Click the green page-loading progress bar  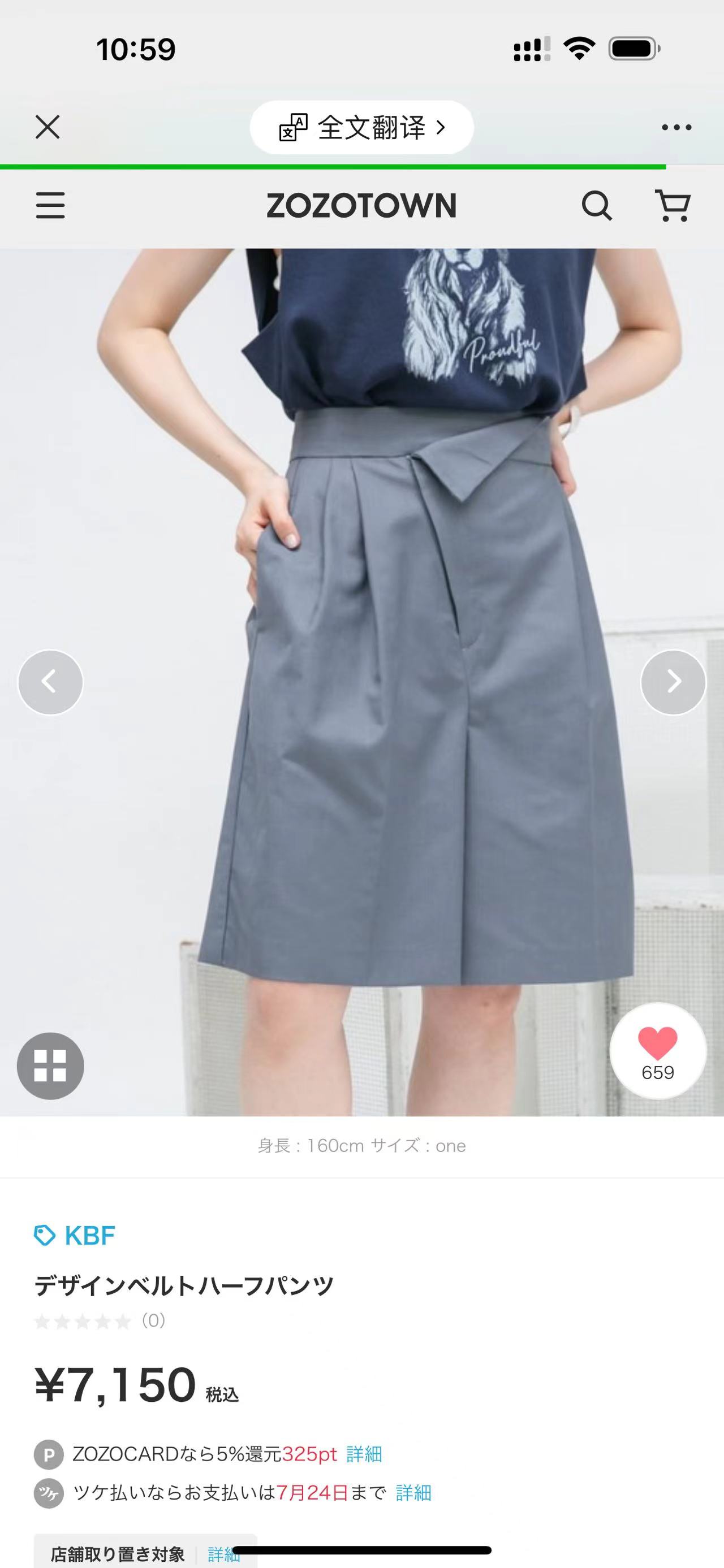pos(332,166)
